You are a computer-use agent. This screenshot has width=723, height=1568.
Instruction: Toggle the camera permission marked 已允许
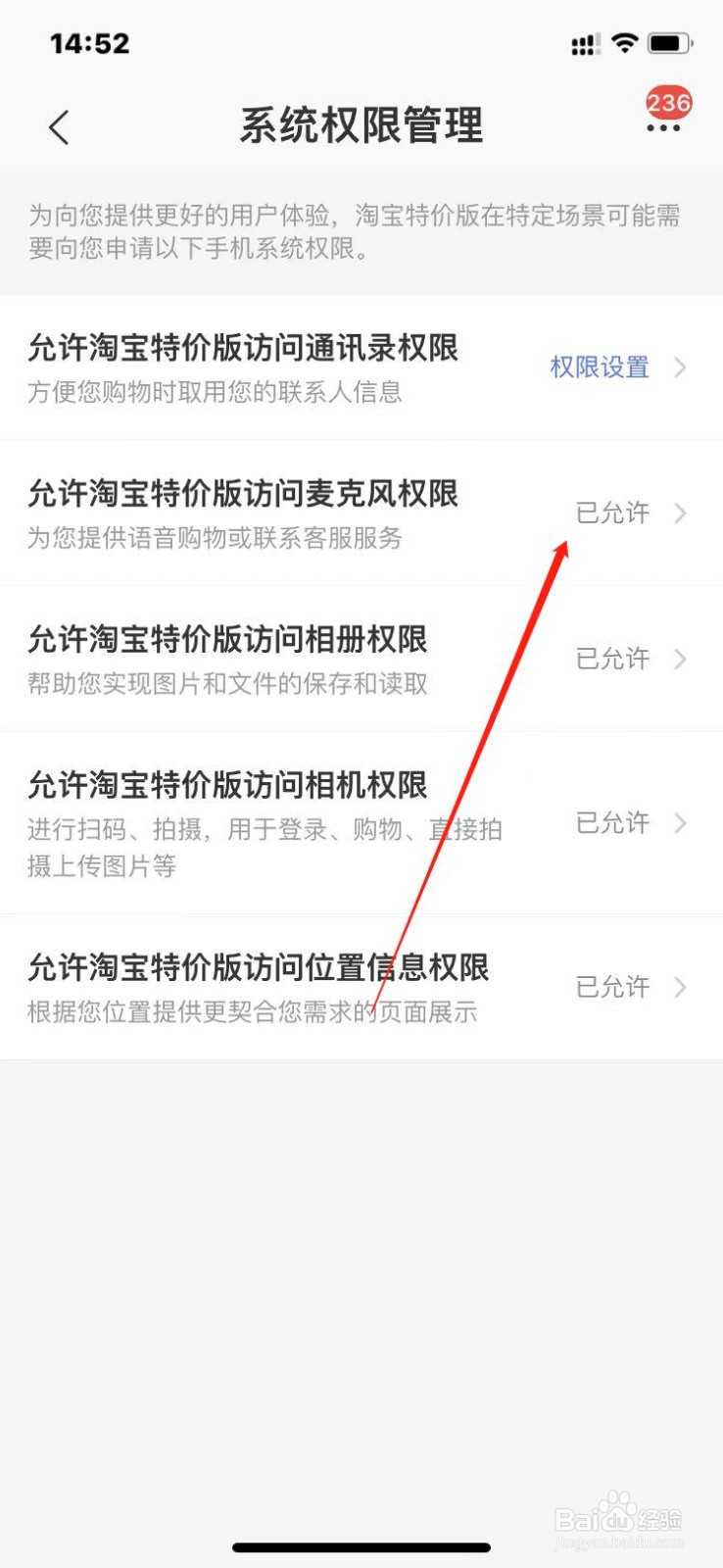pos(612,823)
